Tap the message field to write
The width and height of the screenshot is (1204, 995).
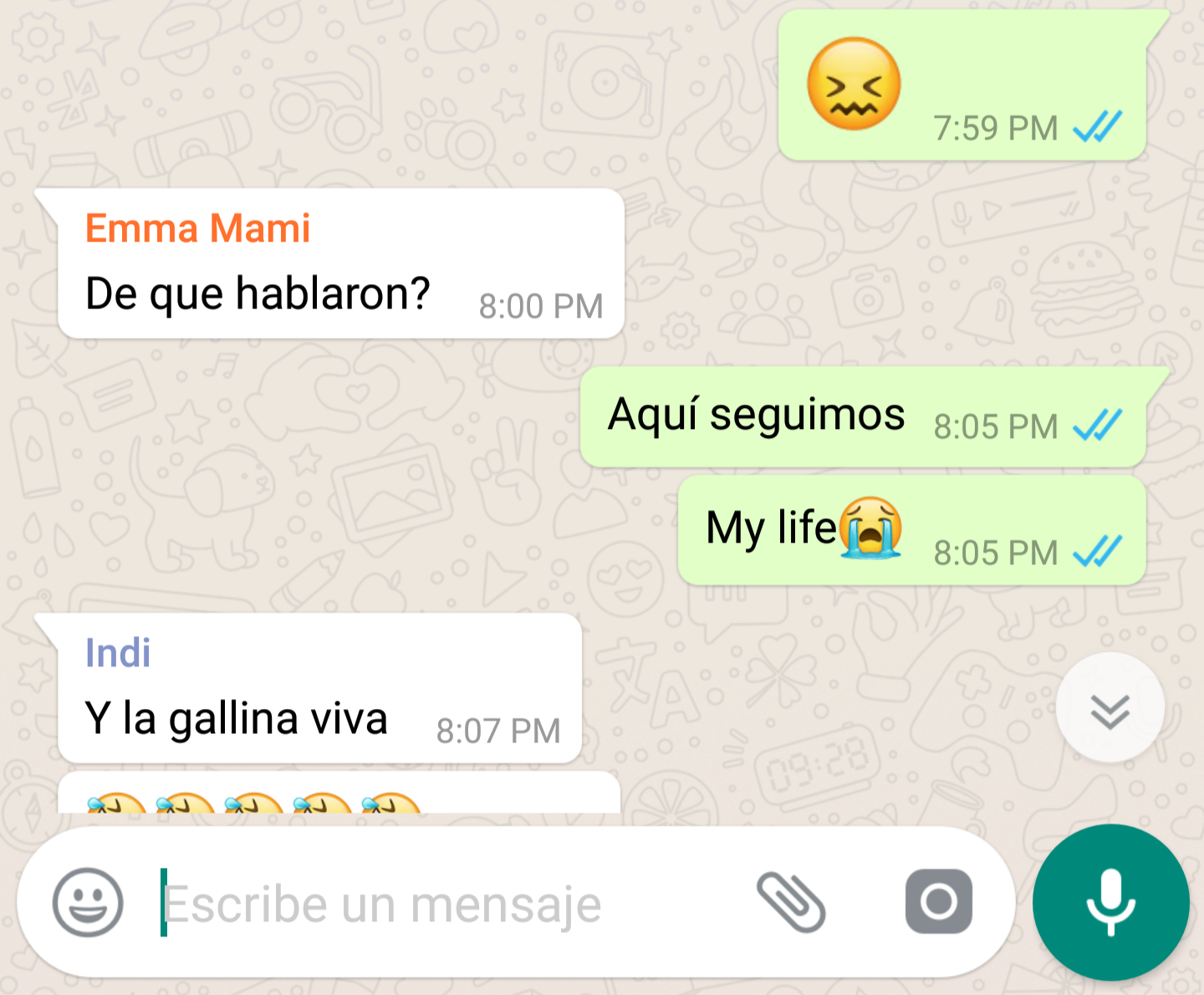coord(443,903)
